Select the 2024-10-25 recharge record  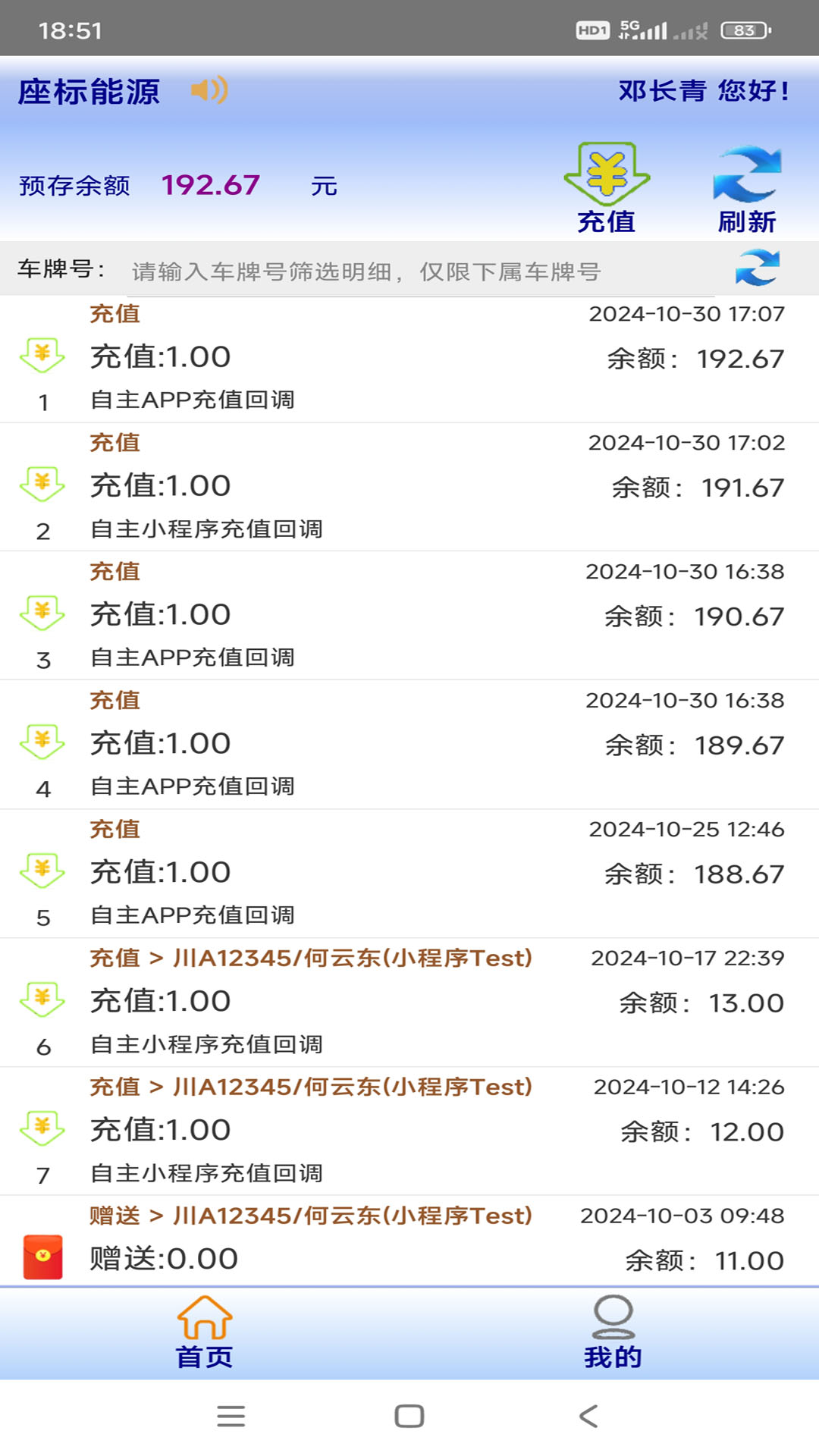409,872
